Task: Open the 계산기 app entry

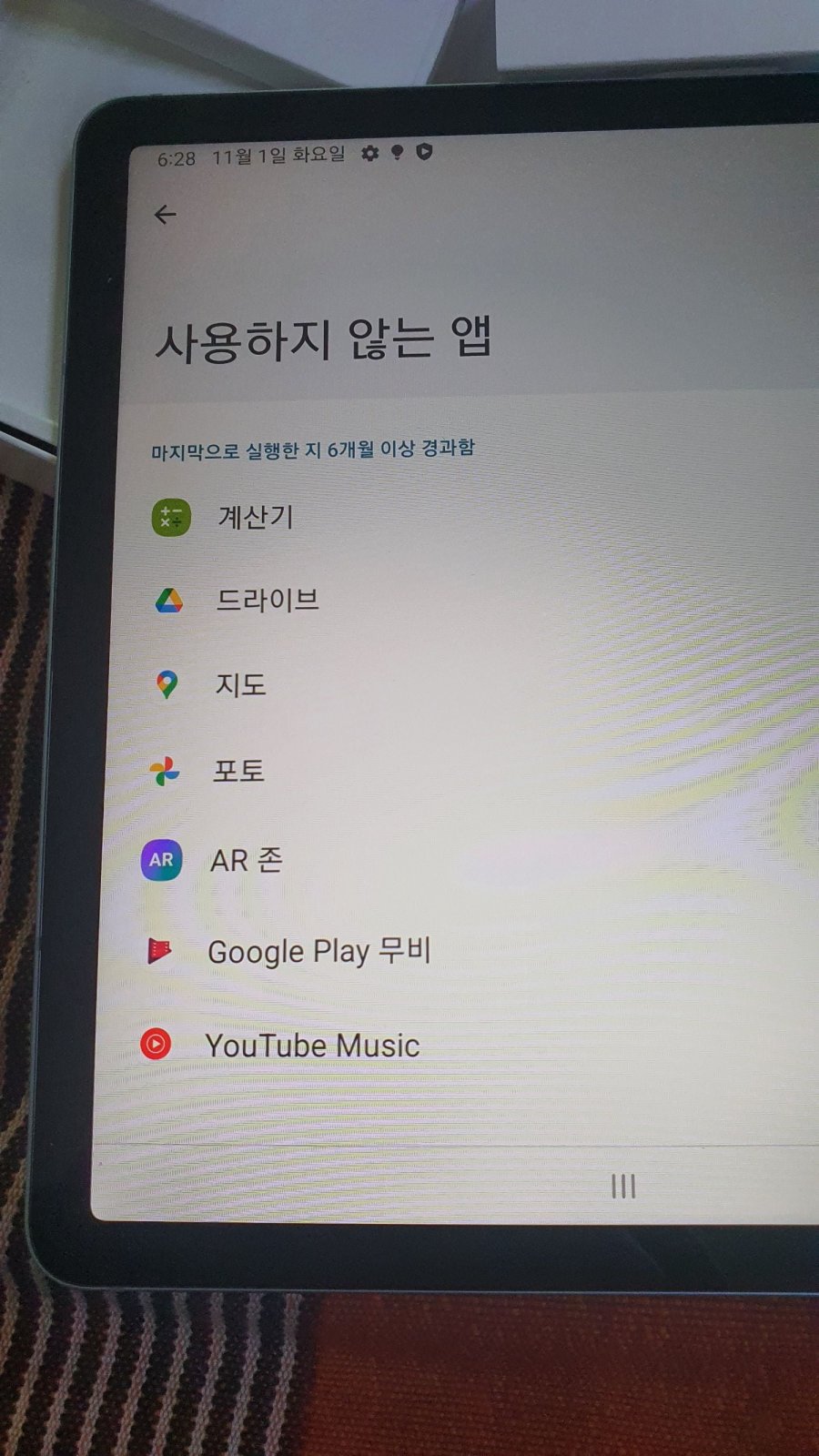Action: click(x=255, y=518)
